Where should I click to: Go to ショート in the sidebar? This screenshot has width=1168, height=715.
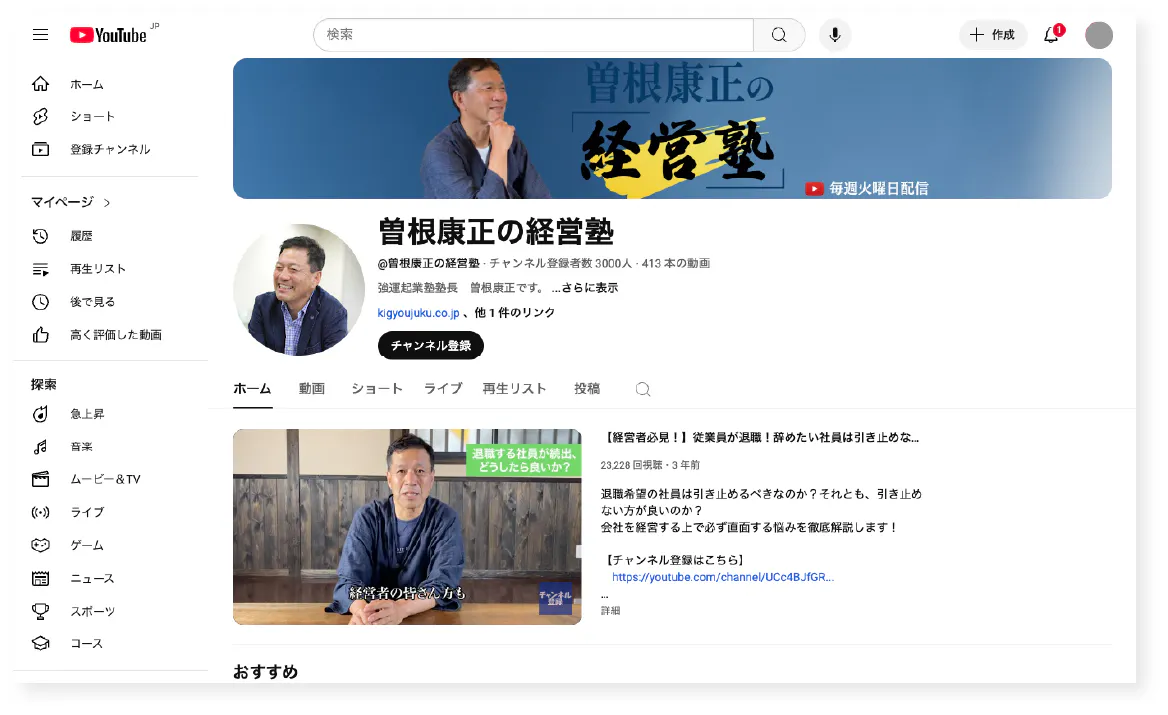pyautogui.click(x=92, y=117)
